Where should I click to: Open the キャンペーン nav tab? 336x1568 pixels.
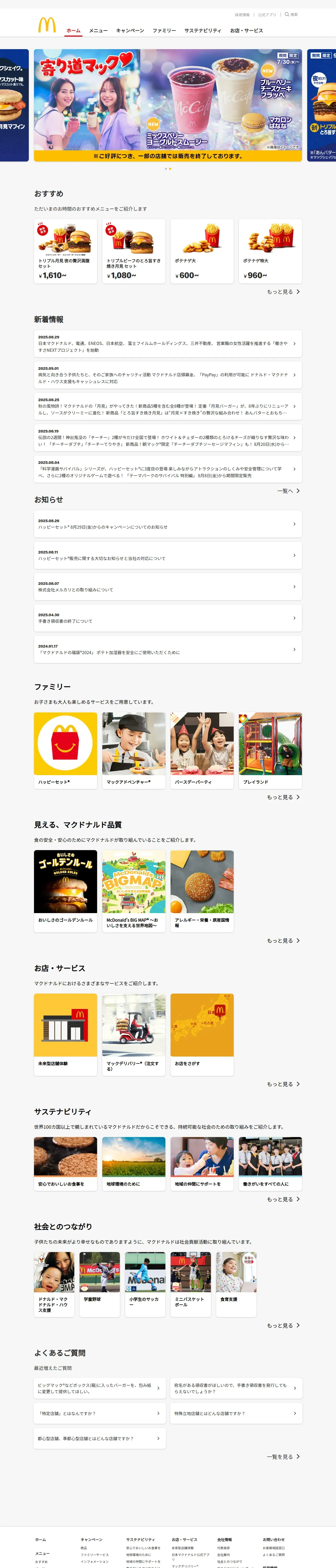(x=130, y=30)
